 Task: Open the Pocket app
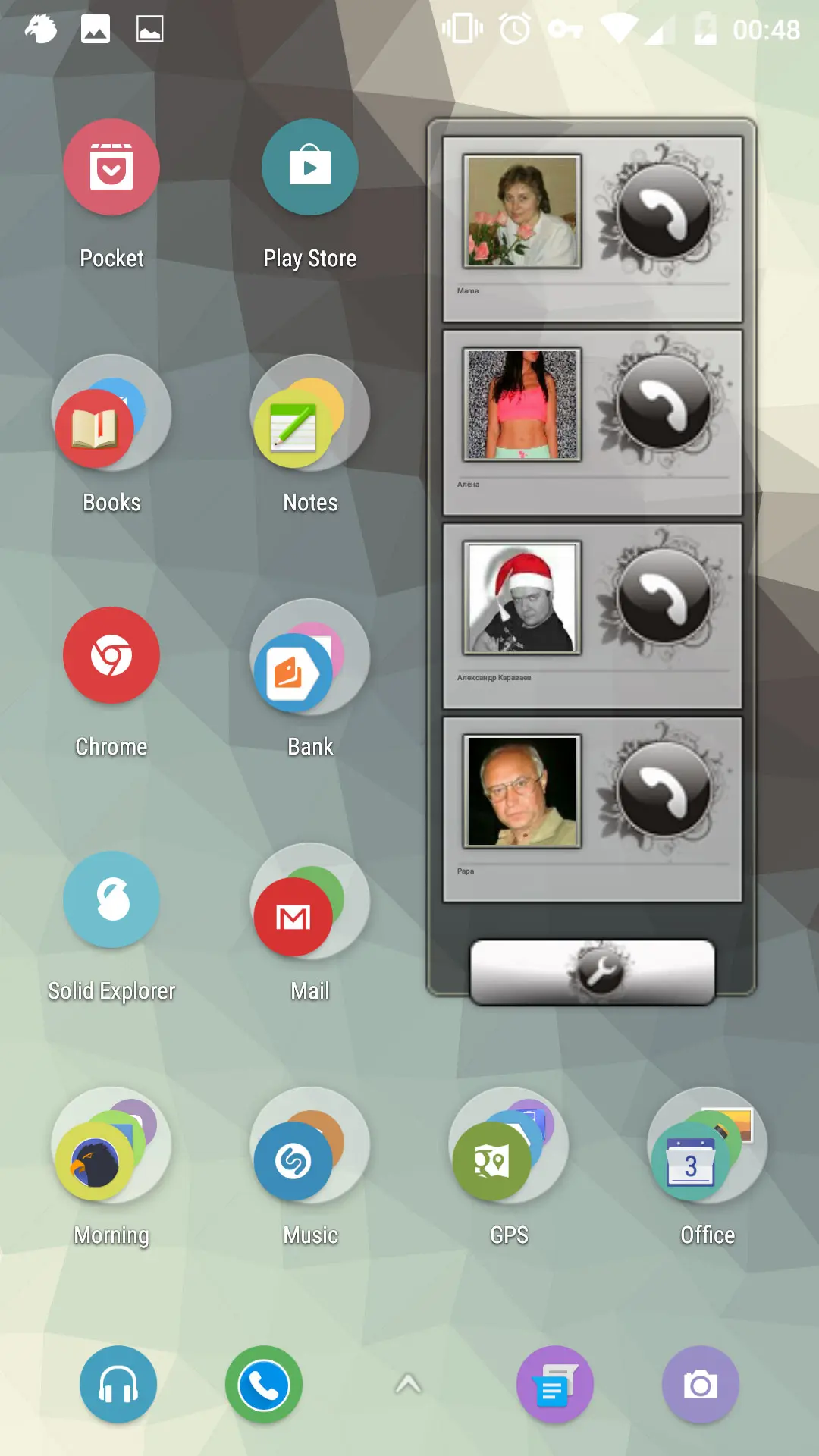click(x=111, y=168)
